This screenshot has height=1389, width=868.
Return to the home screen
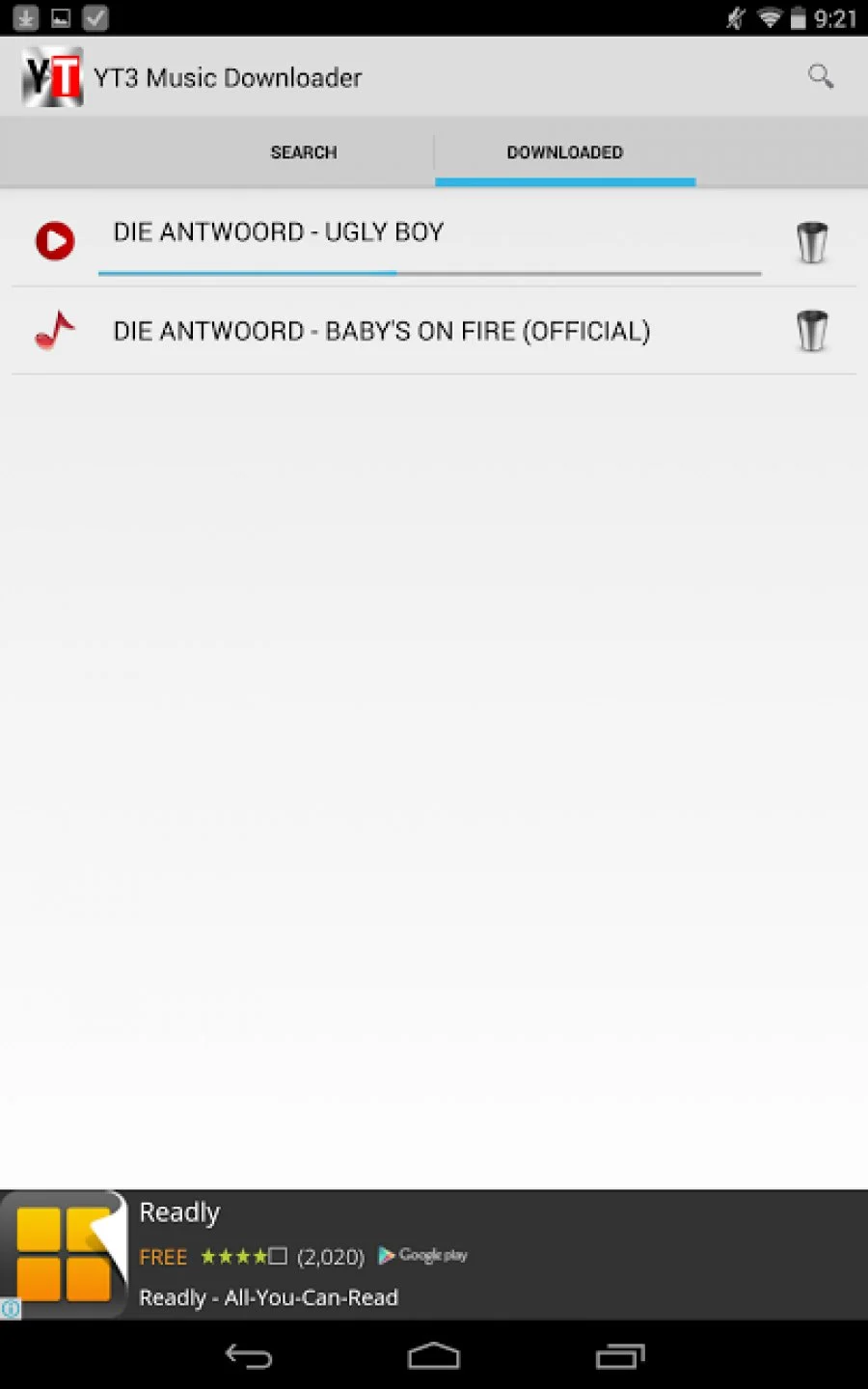[x=434, y=1356]
